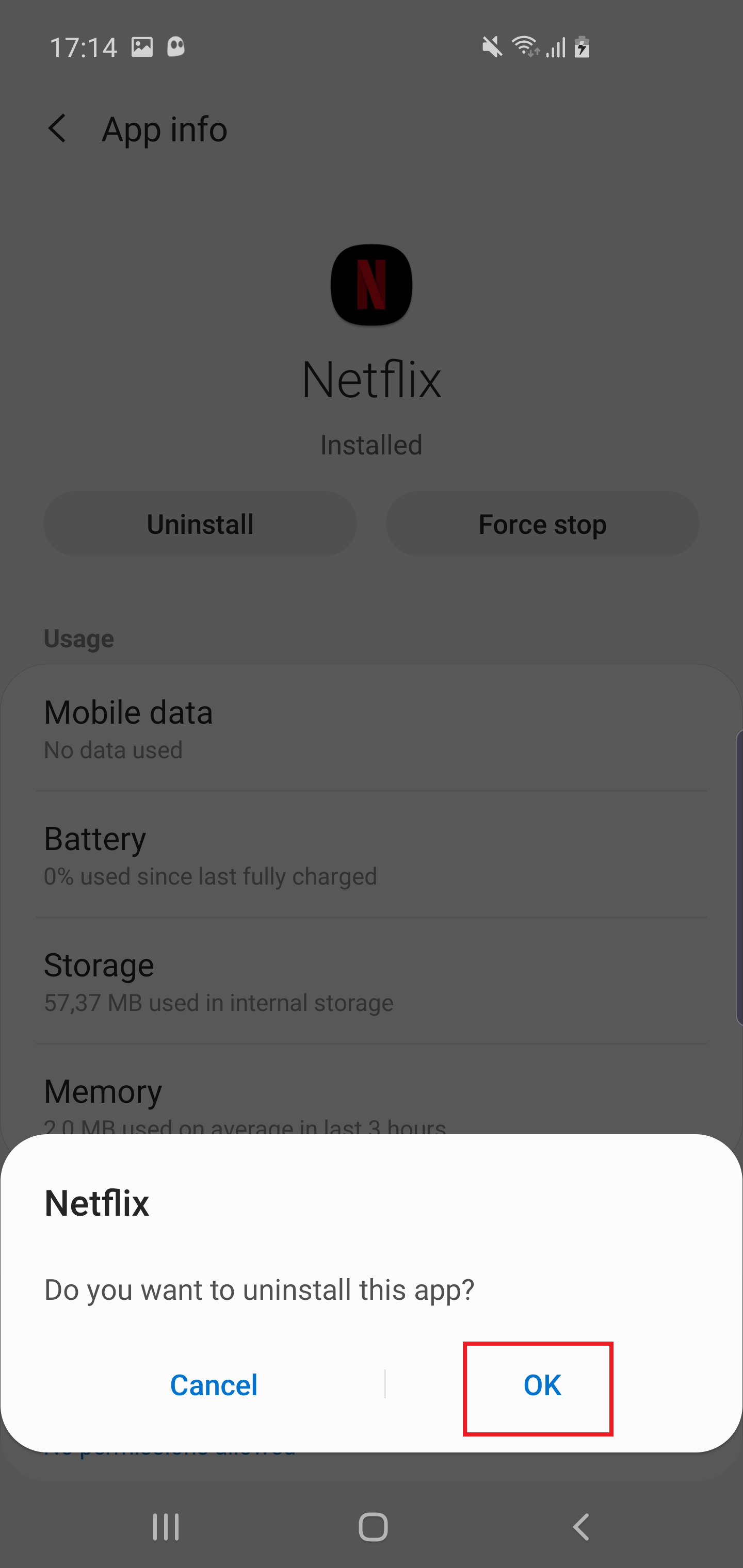Cancel the Netflix uninstall dialog

pyautogui.click(x=214, y=1385)
